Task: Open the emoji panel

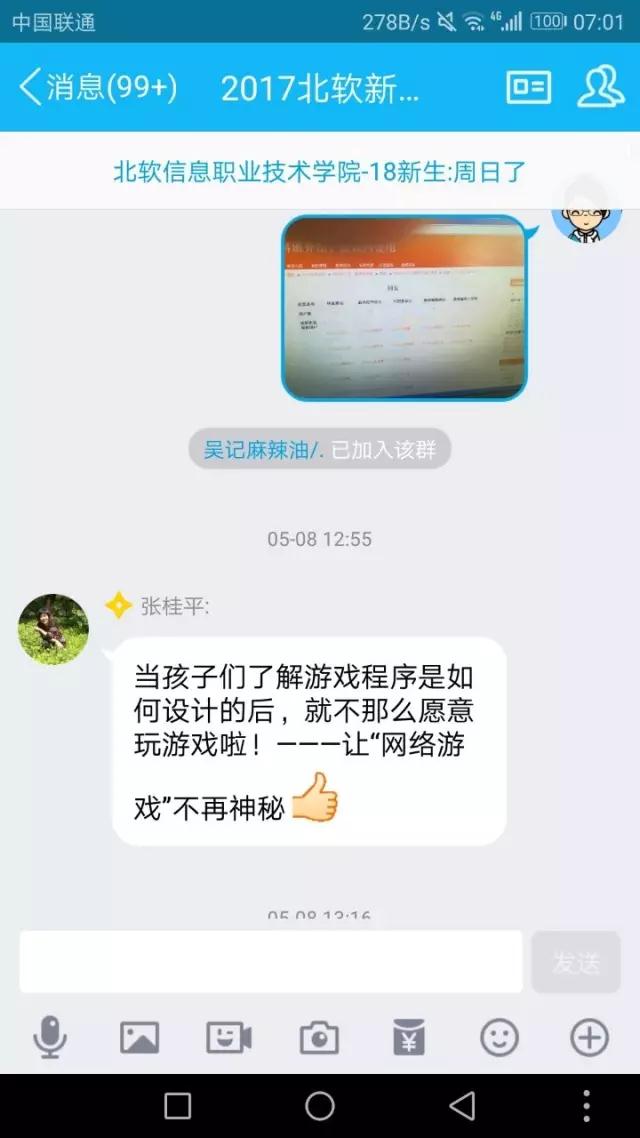Action: (x=499, y=1037)
